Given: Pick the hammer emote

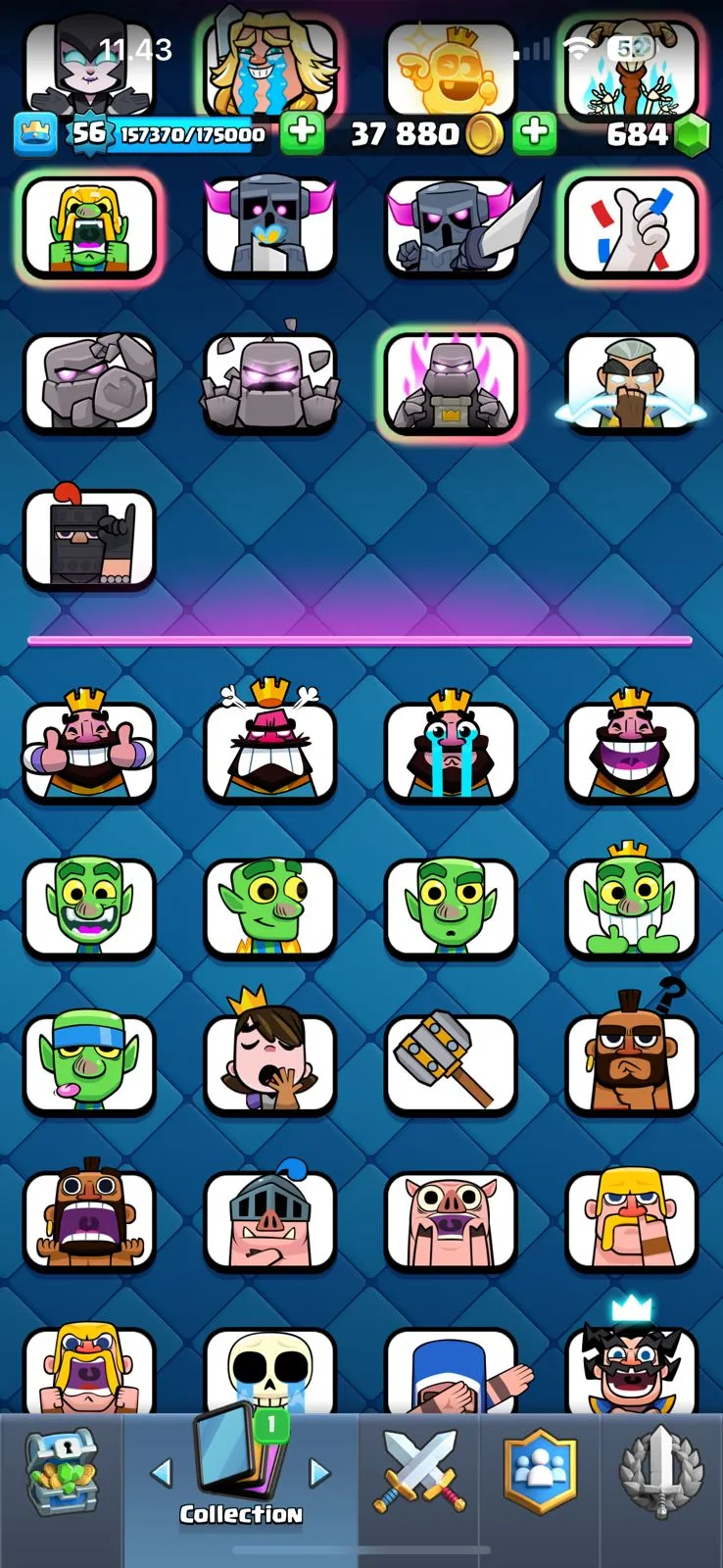Looking at the screenshot, I should [x=451, y=1063].
